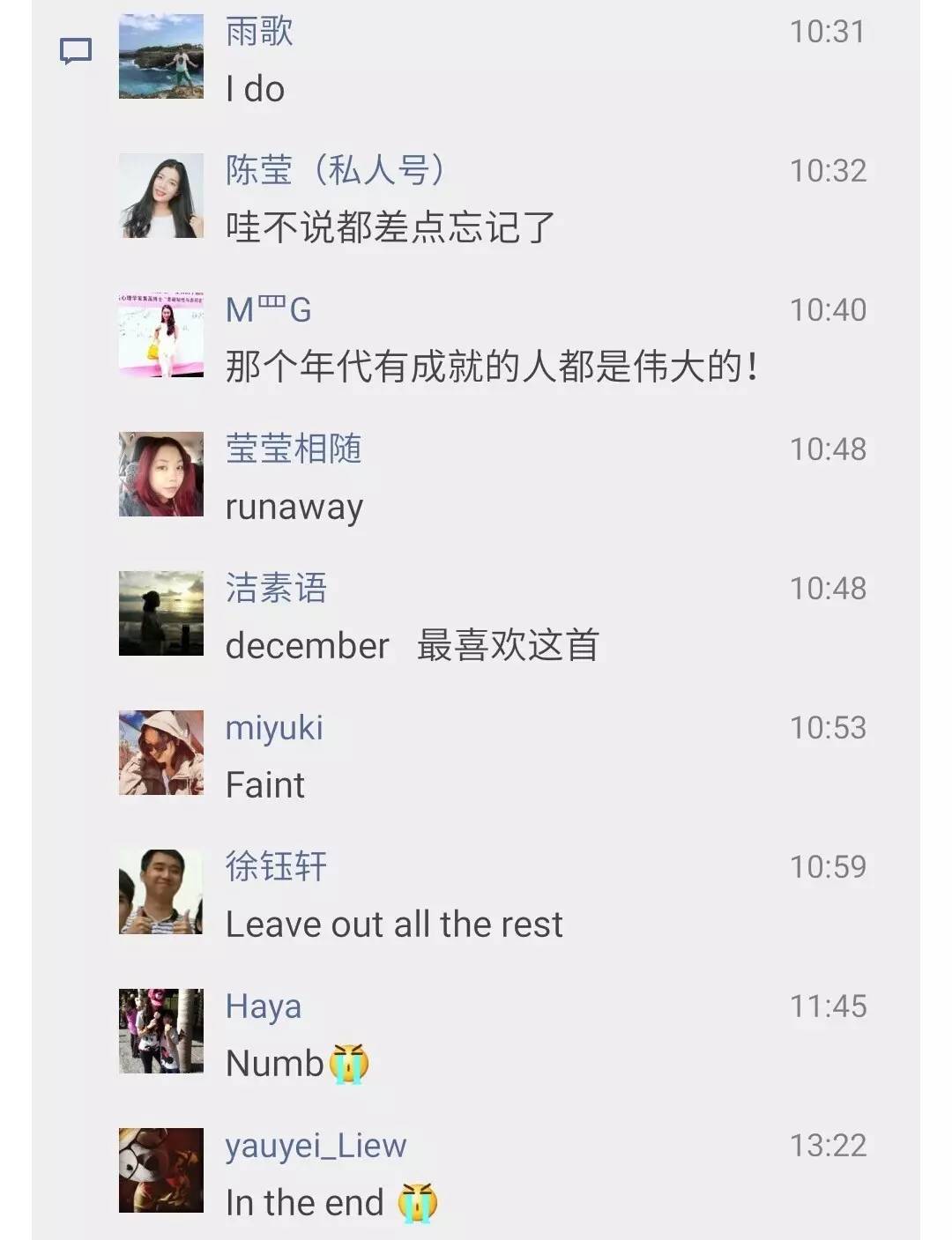Screen dimensions: 952x1240
Task: Reply to 雨歌's comment "I do"
Action: tap(255, 89)
